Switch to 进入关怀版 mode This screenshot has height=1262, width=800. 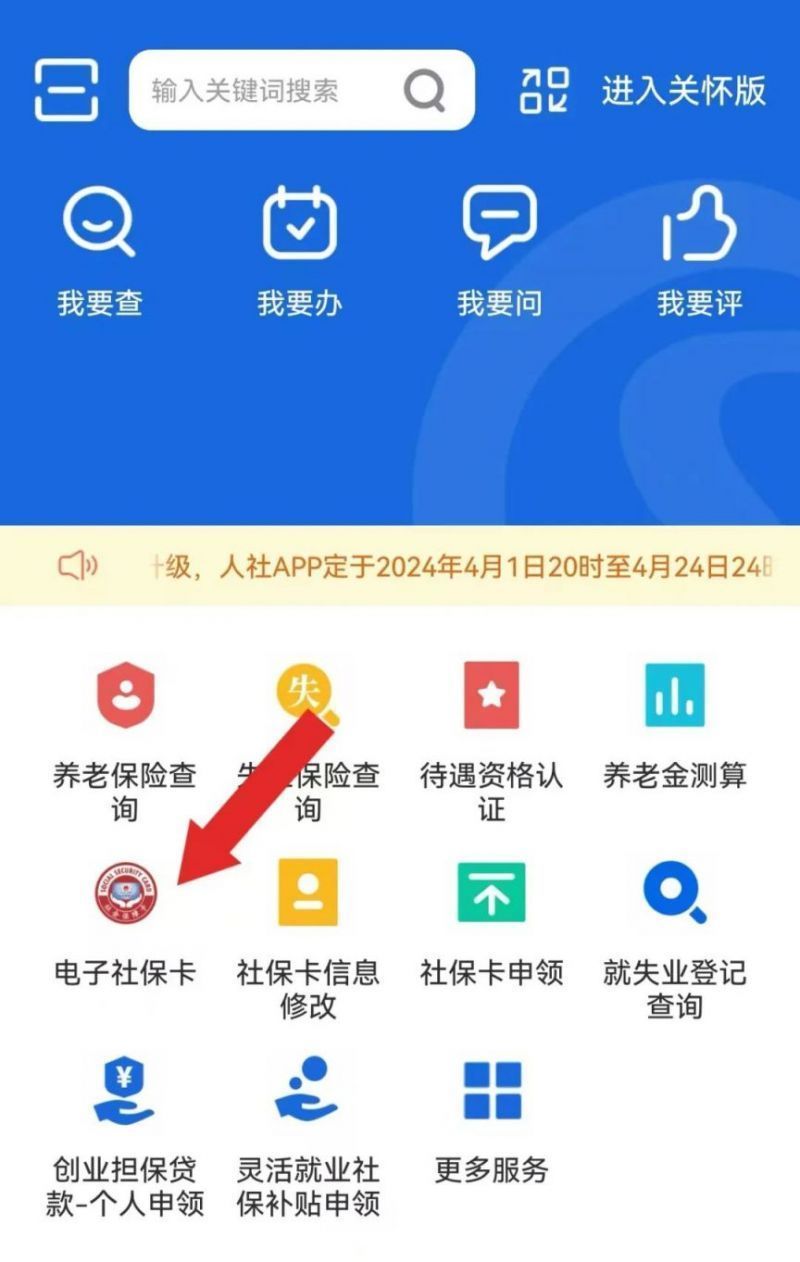pos(683,91)
